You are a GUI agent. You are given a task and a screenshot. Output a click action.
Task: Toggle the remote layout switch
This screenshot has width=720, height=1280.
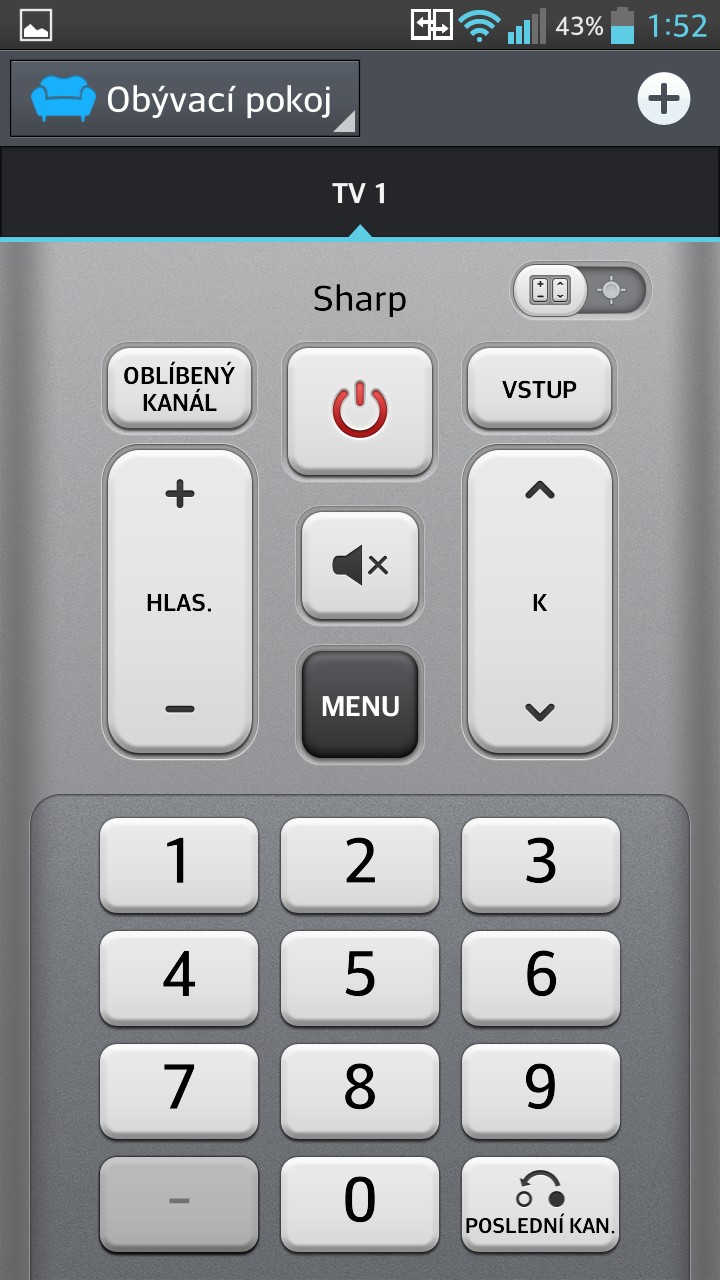click(580, 291)
